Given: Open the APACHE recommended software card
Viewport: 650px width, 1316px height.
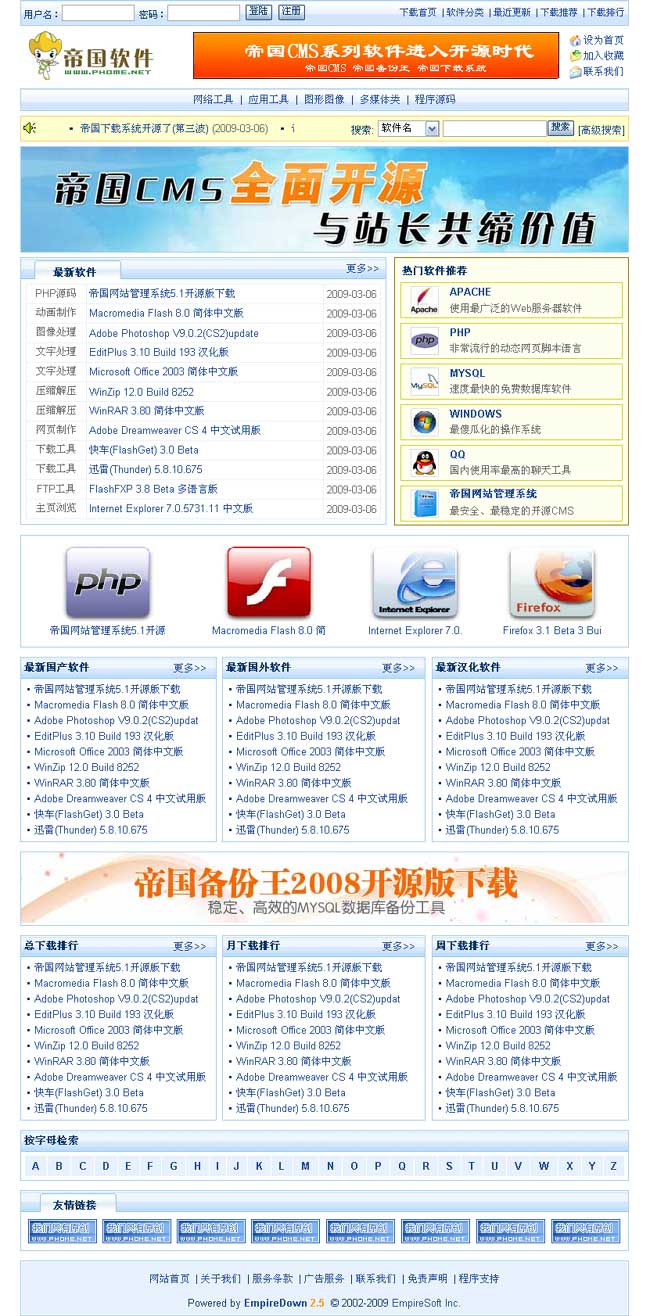Looking at the screenshot, I should (512, 300).
